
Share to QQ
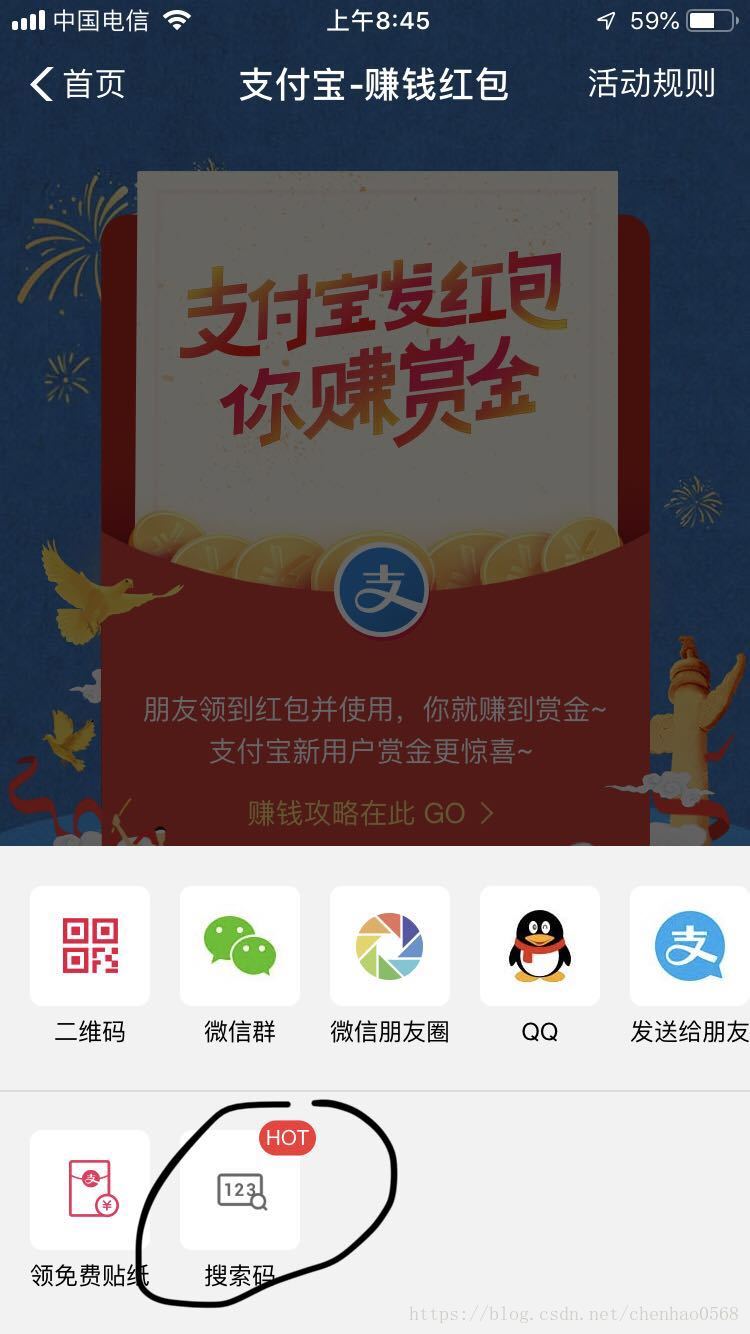(540, 946)
